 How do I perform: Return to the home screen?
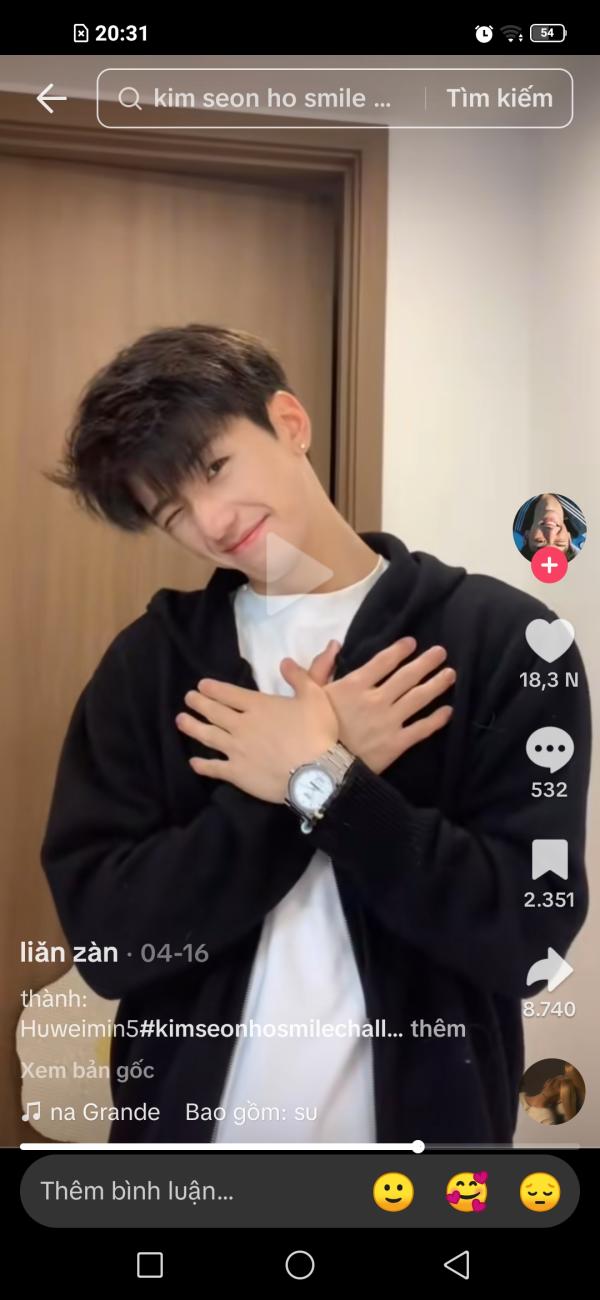coord(300,1265)
